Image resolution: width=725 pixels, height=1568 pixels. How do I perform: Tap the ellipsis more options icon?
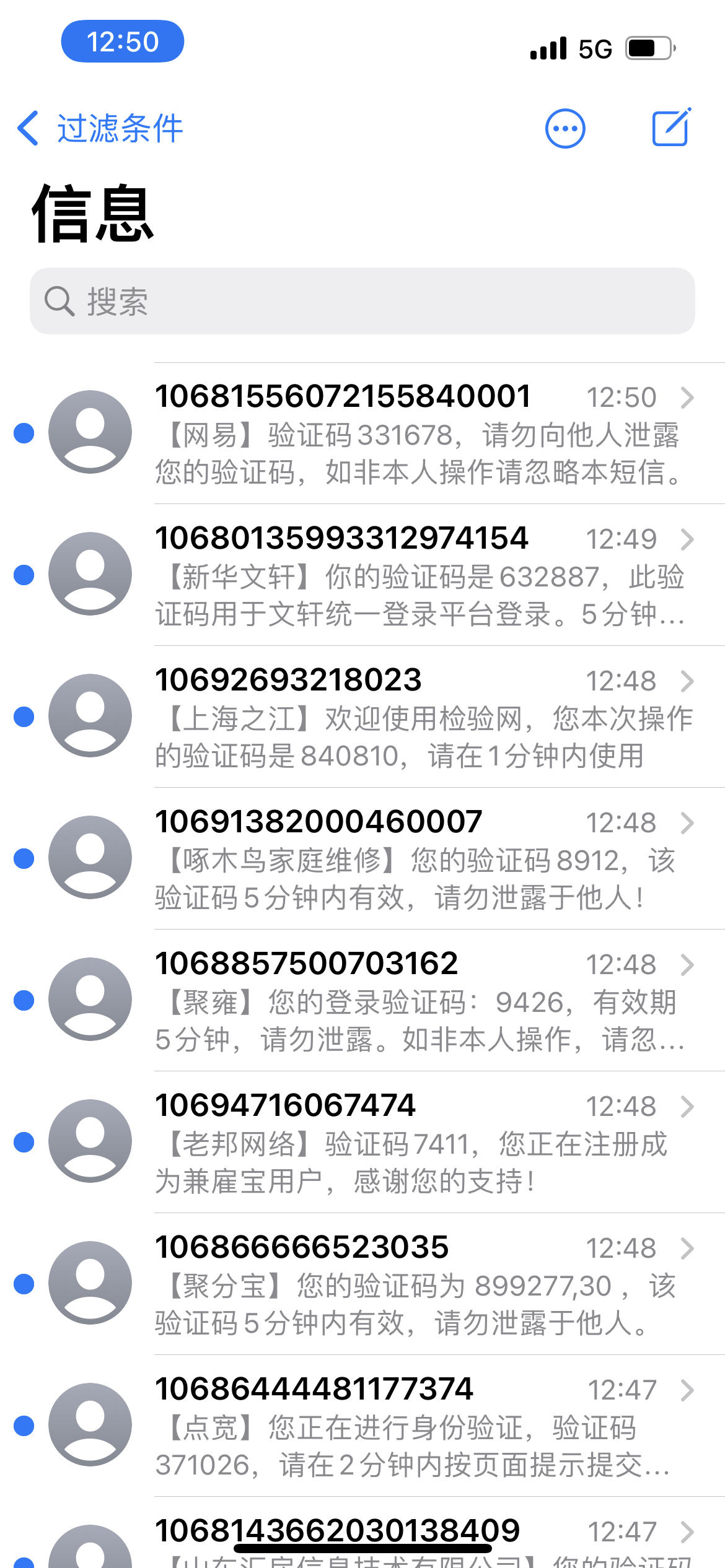point(566,129)
